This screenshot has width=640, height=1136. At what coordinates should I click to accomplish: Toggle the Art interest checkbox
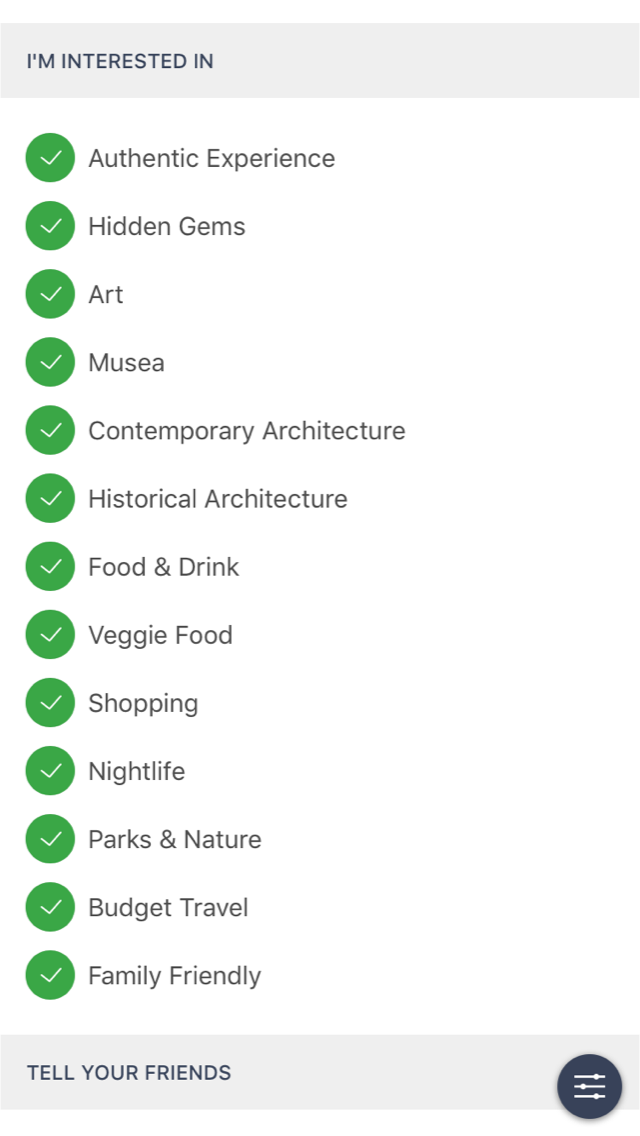pos(50,294)
